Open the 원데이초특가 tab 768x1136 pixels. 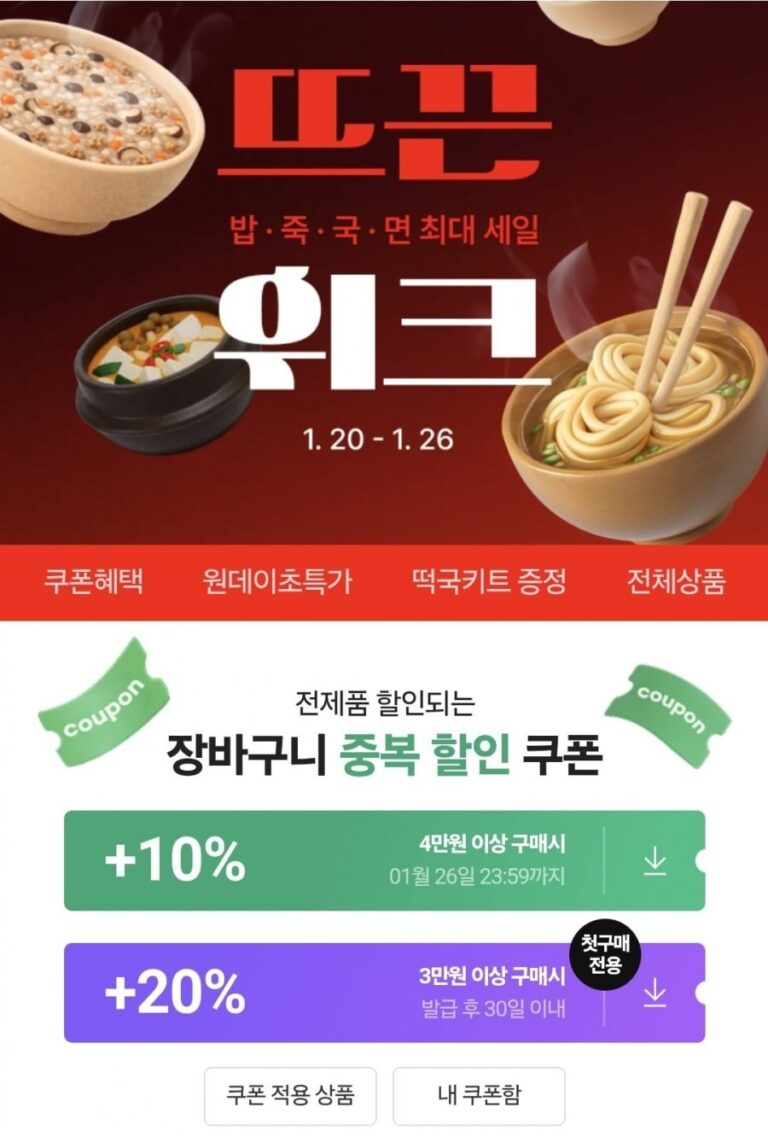[277, 581]
